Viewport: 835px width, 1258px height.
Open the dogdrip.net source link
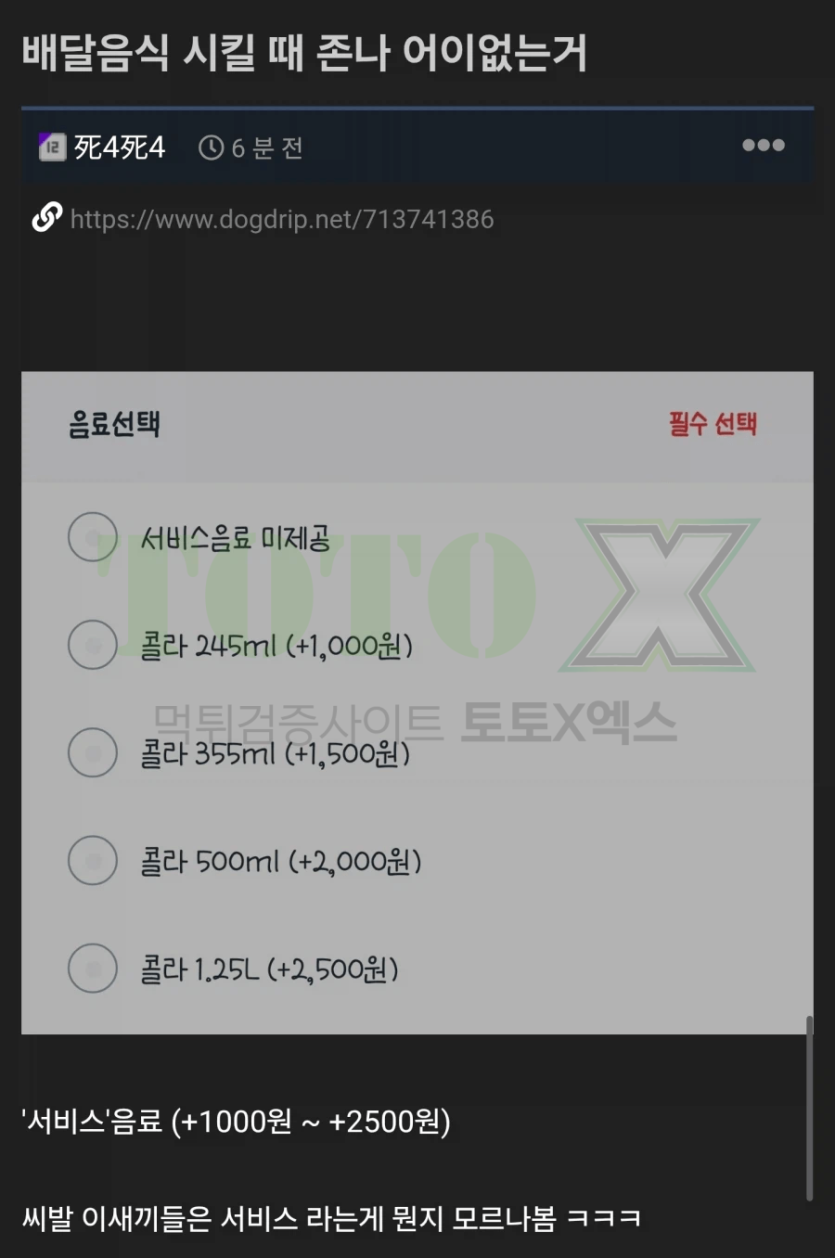[x=282, y=219]
